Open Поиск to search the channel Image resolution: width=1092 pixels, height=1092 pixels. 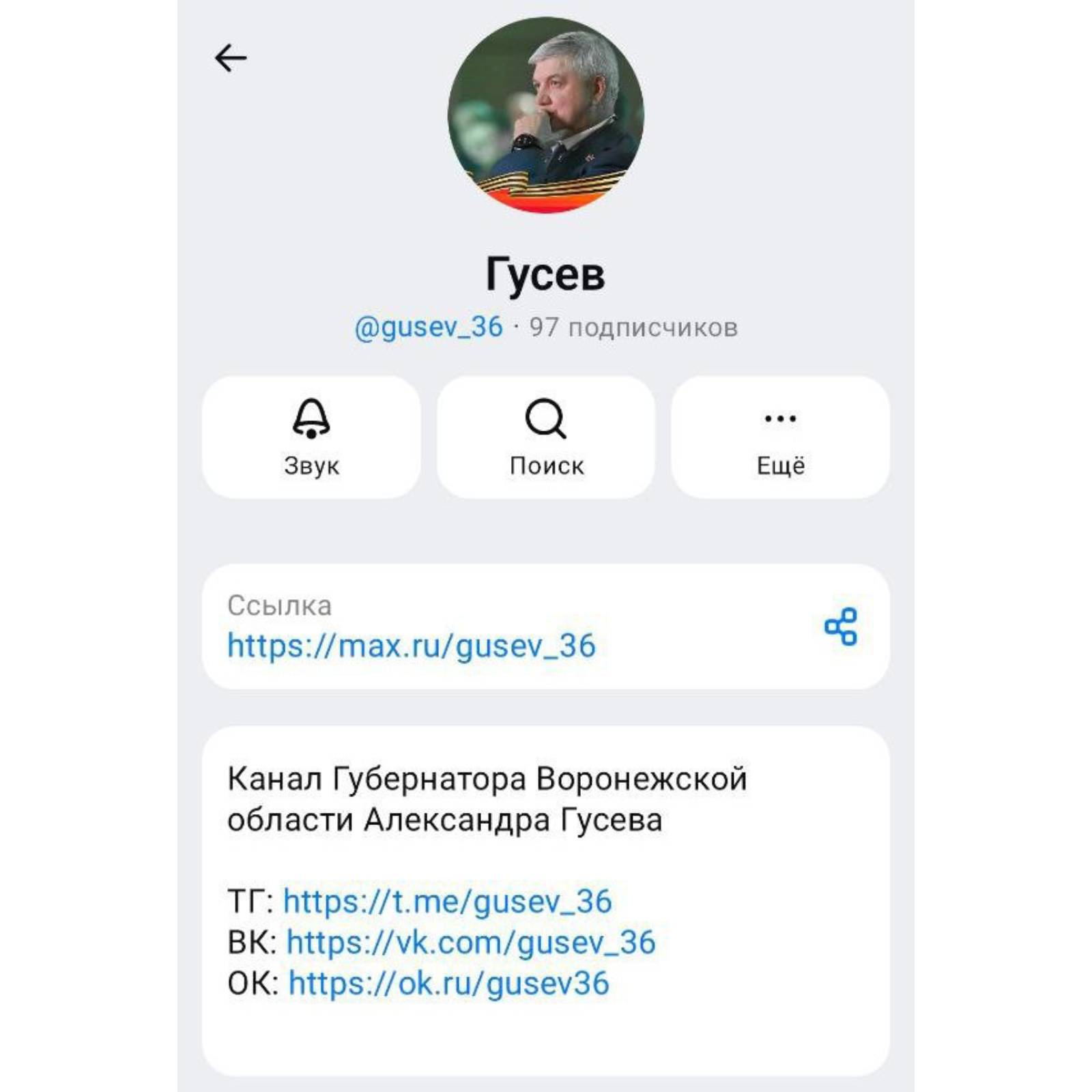coord(546,437)
